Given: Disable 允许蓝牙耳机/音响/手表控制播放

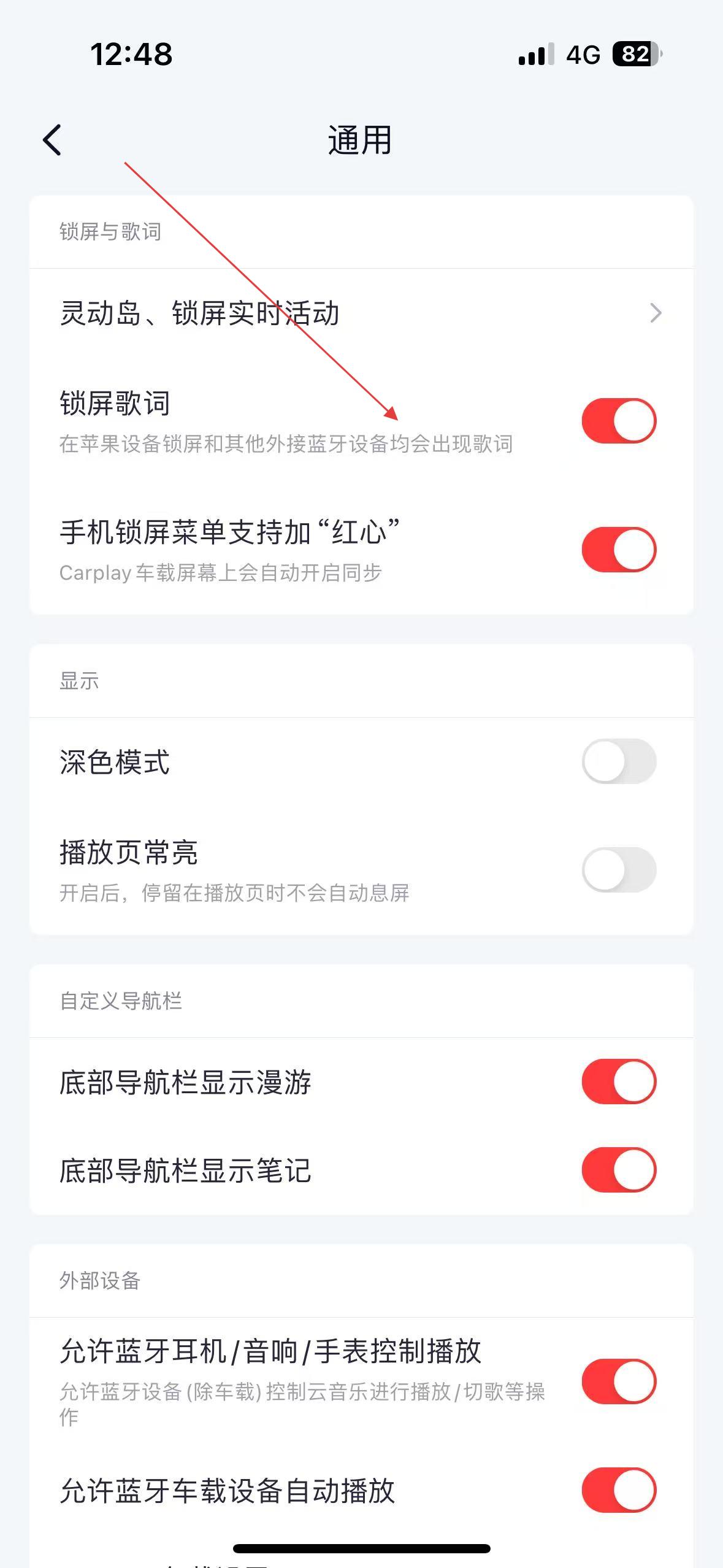Looking at the screenshot, I should [619, 1382].
